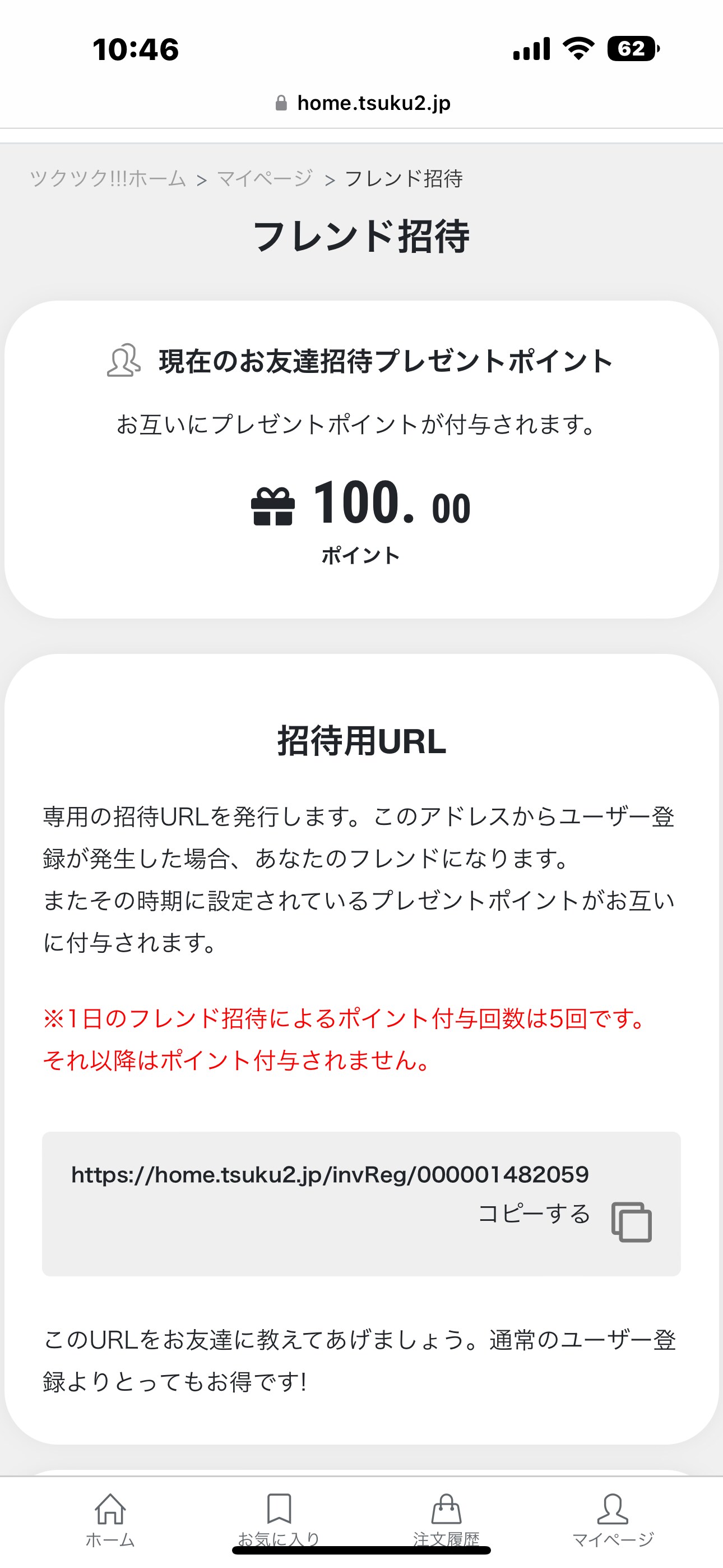The image size is (723, 1568).
Task: Open the マイページ breadcrumb link
Action: [265, 178]
